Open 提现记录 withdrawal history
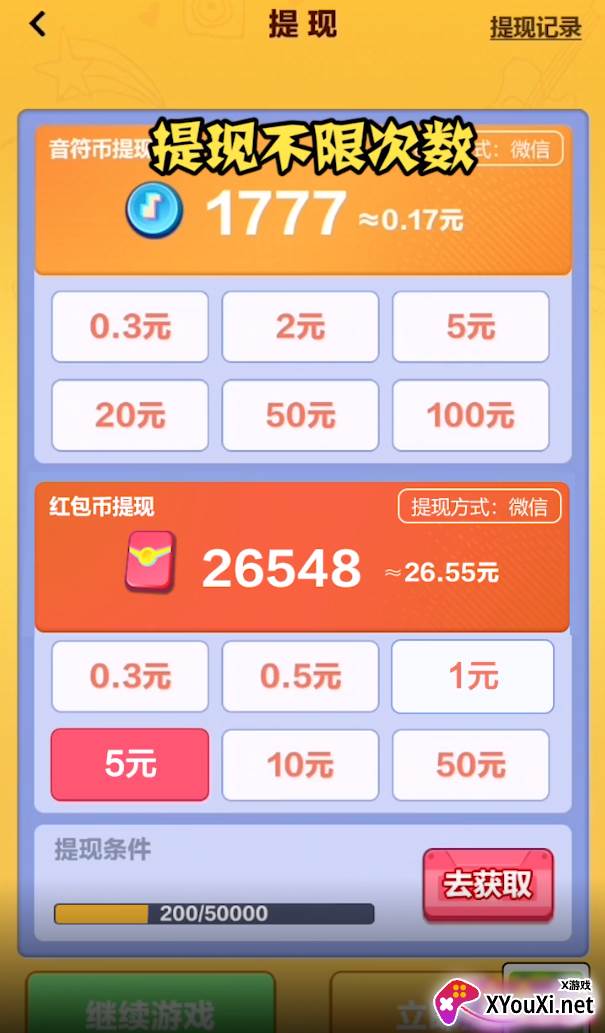The height and width of the screenshot is (1033, 605). pyautogui.click(x=535, y=28)
